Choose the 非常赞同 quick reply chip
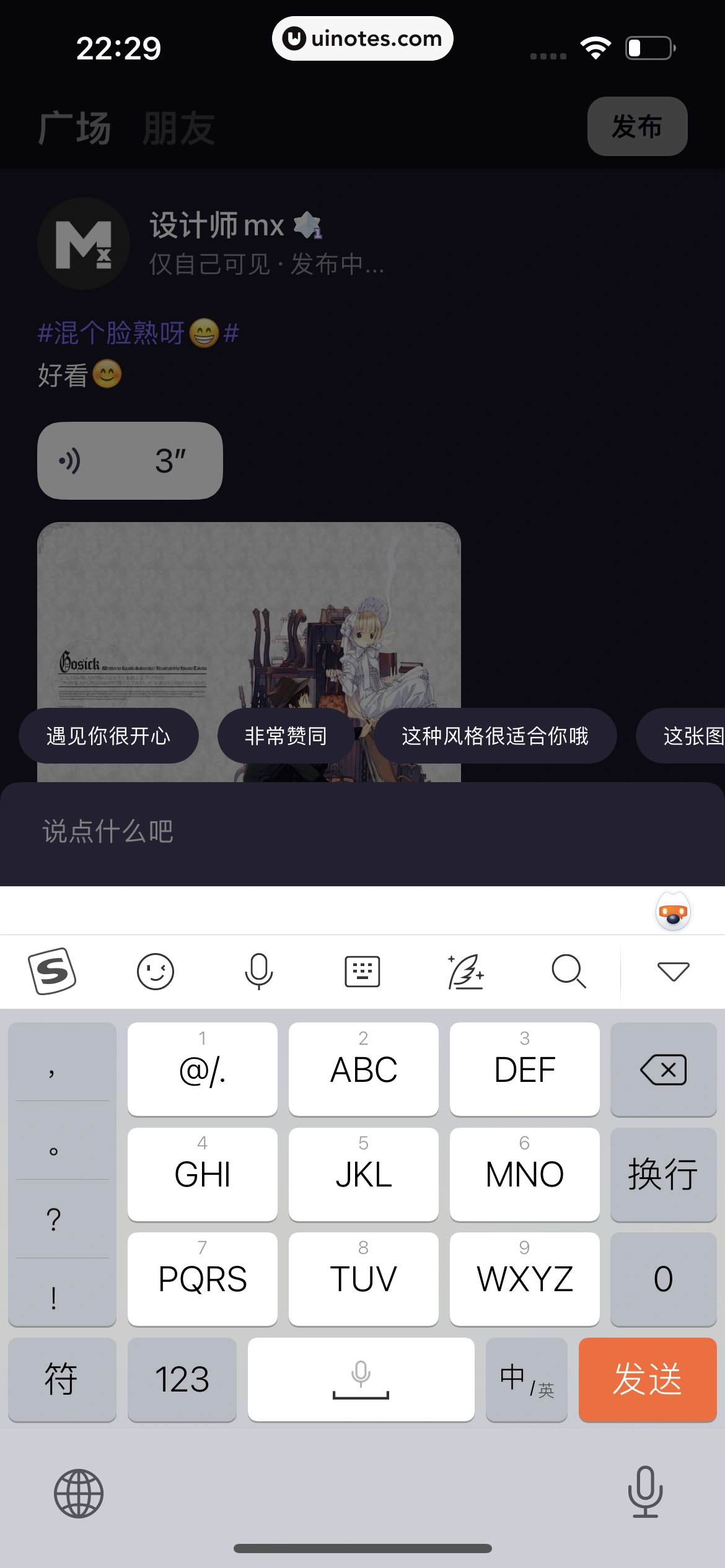The image size is (725, 1568). tap(286, 736)
